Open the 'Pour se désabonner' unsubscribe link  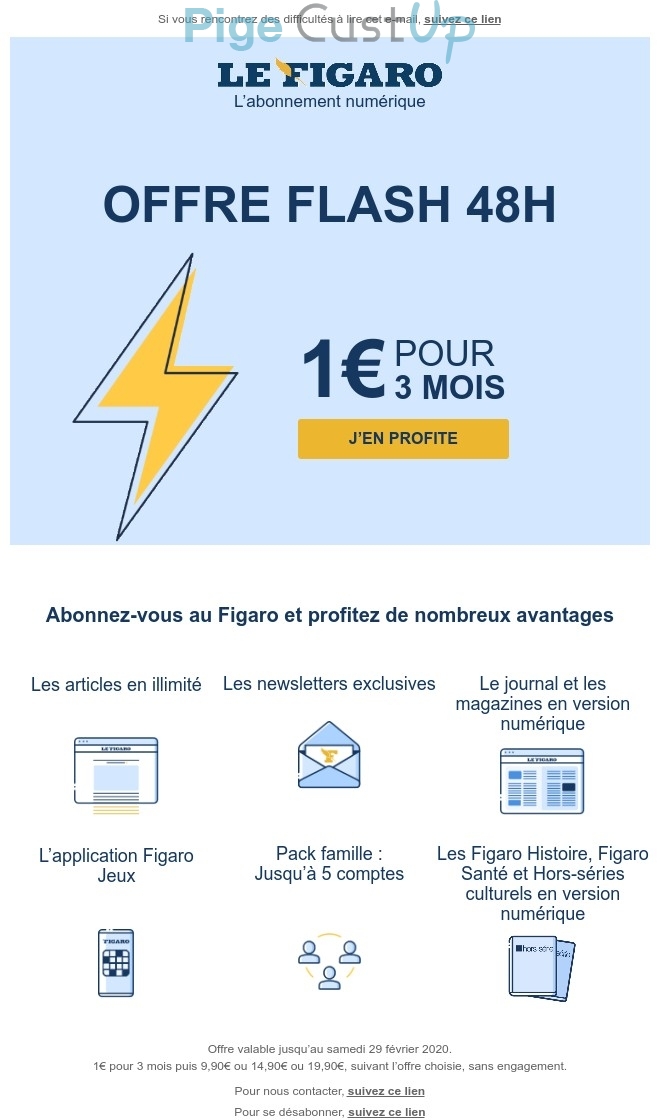[386, 1112]
